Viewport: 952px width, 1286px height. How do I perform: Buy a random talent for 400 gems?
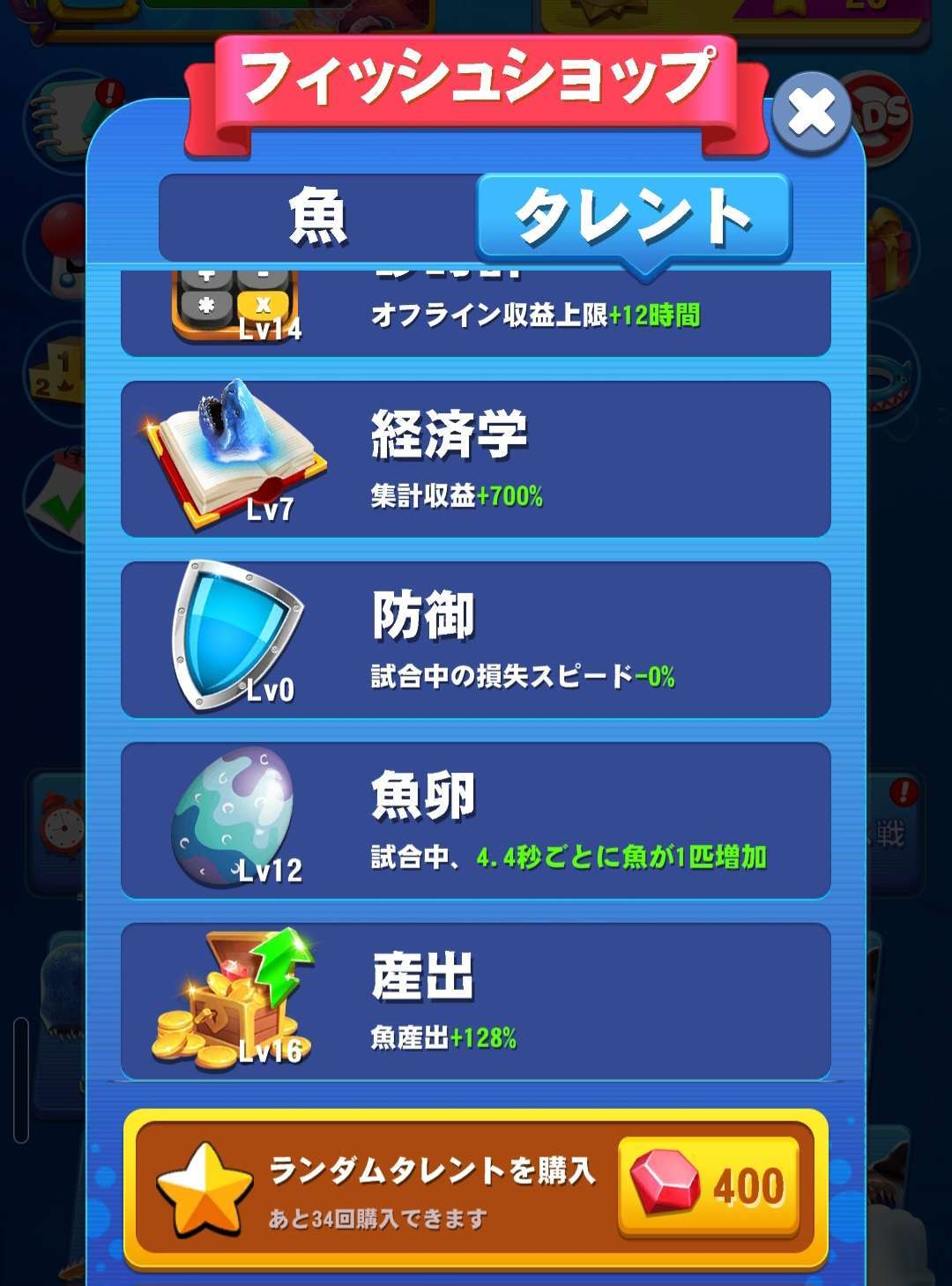click(x=710, y=1186)
